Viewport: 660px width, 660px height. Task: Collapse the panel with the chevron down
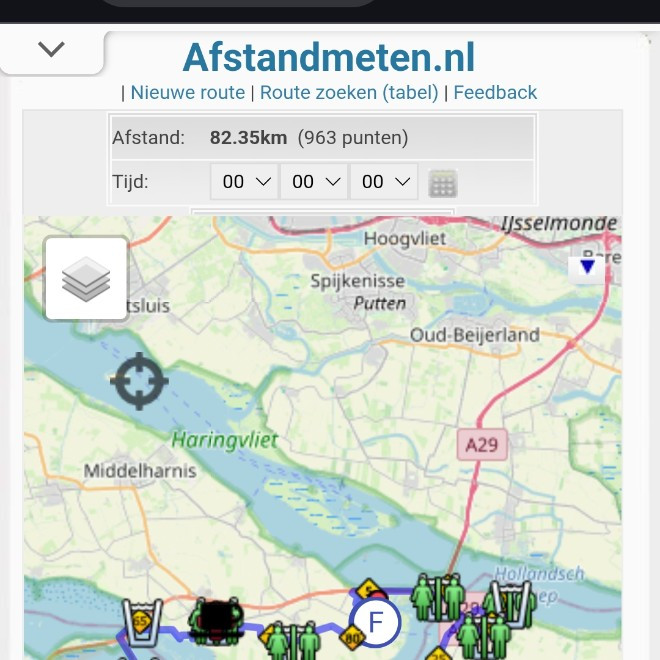click(51, 49)
